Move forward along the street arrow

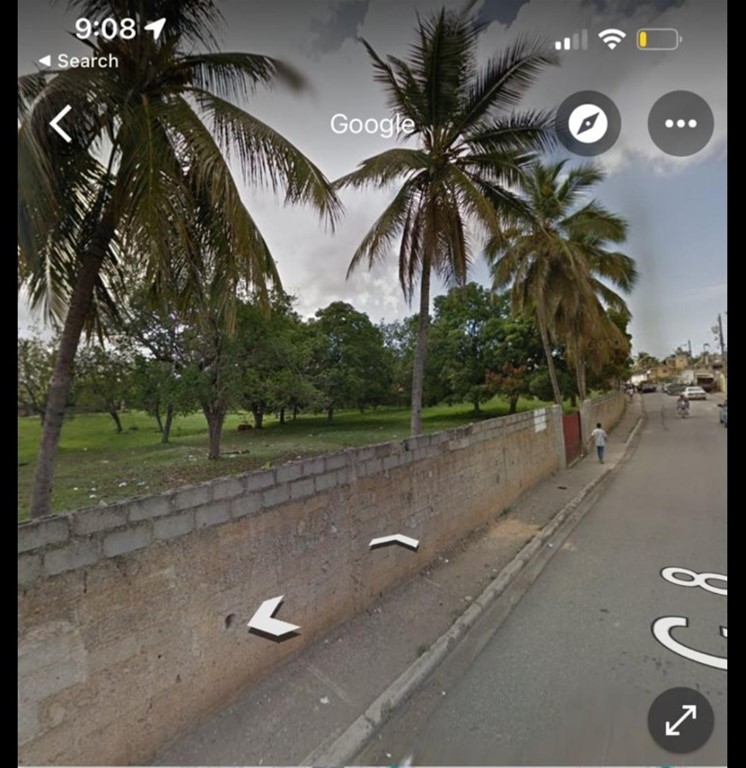click(x=394, y=542)
